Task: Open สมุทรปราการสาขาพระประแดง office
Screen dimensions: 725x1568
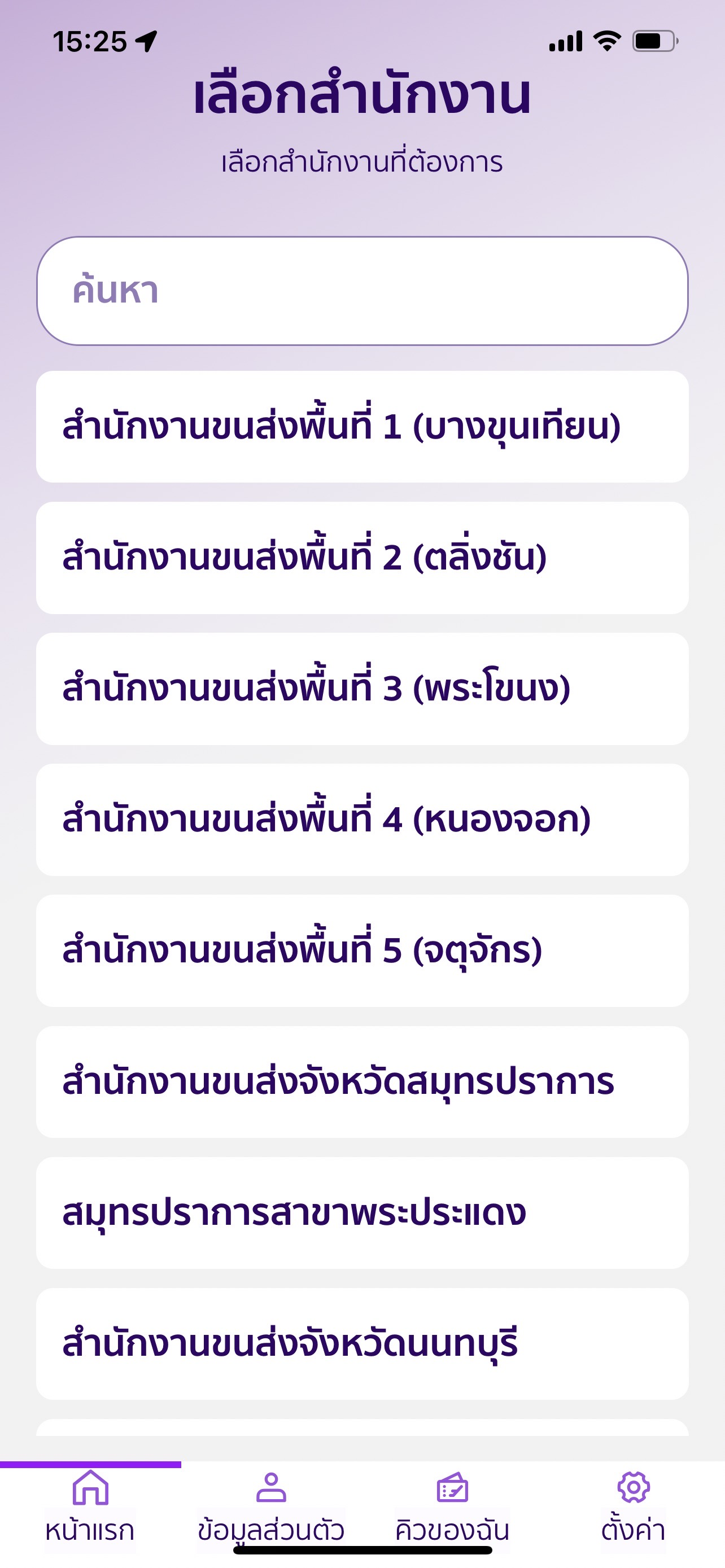Action: click(362, 1213)
